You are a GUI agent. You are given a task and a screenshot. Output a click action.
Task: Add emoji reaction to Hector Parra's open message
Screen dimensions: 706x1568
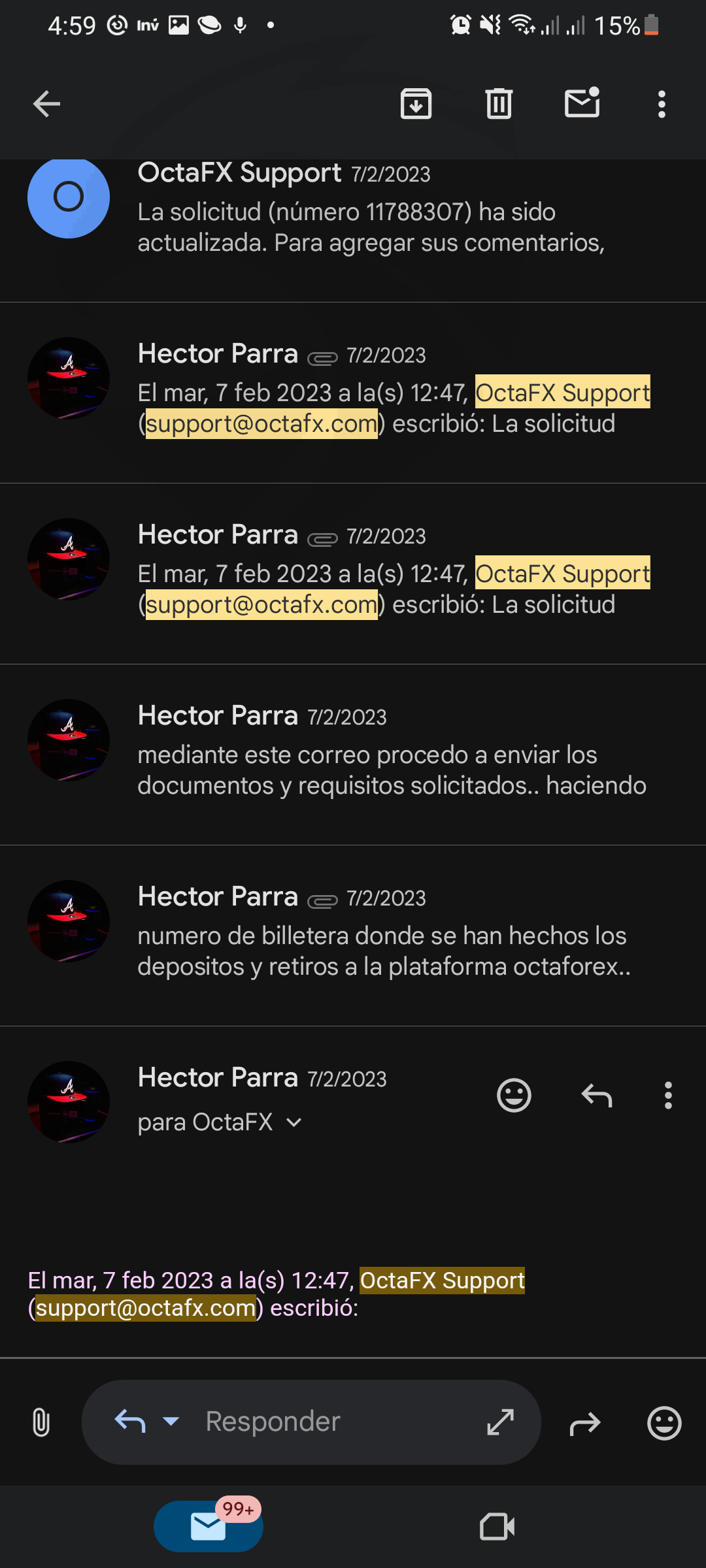point(514,1095)
